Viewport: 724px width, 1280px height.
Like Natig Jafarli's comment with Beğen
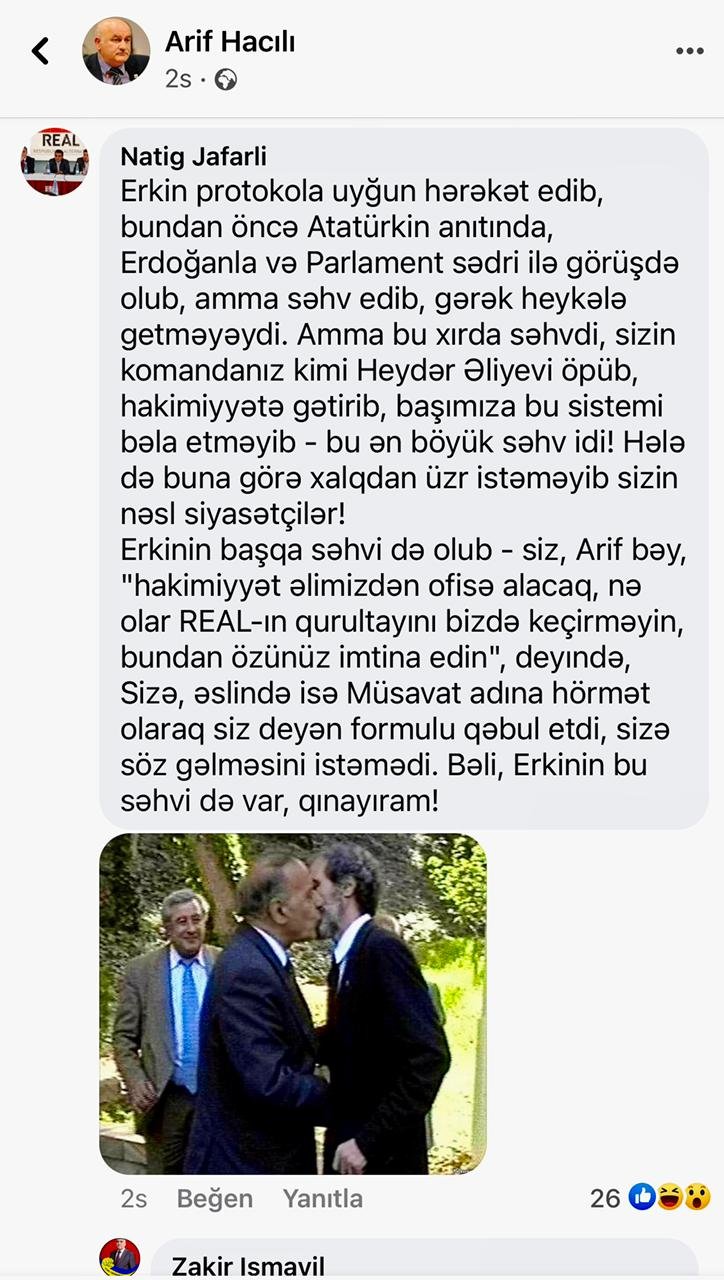pyautogui.click(x=214, y=1198)
